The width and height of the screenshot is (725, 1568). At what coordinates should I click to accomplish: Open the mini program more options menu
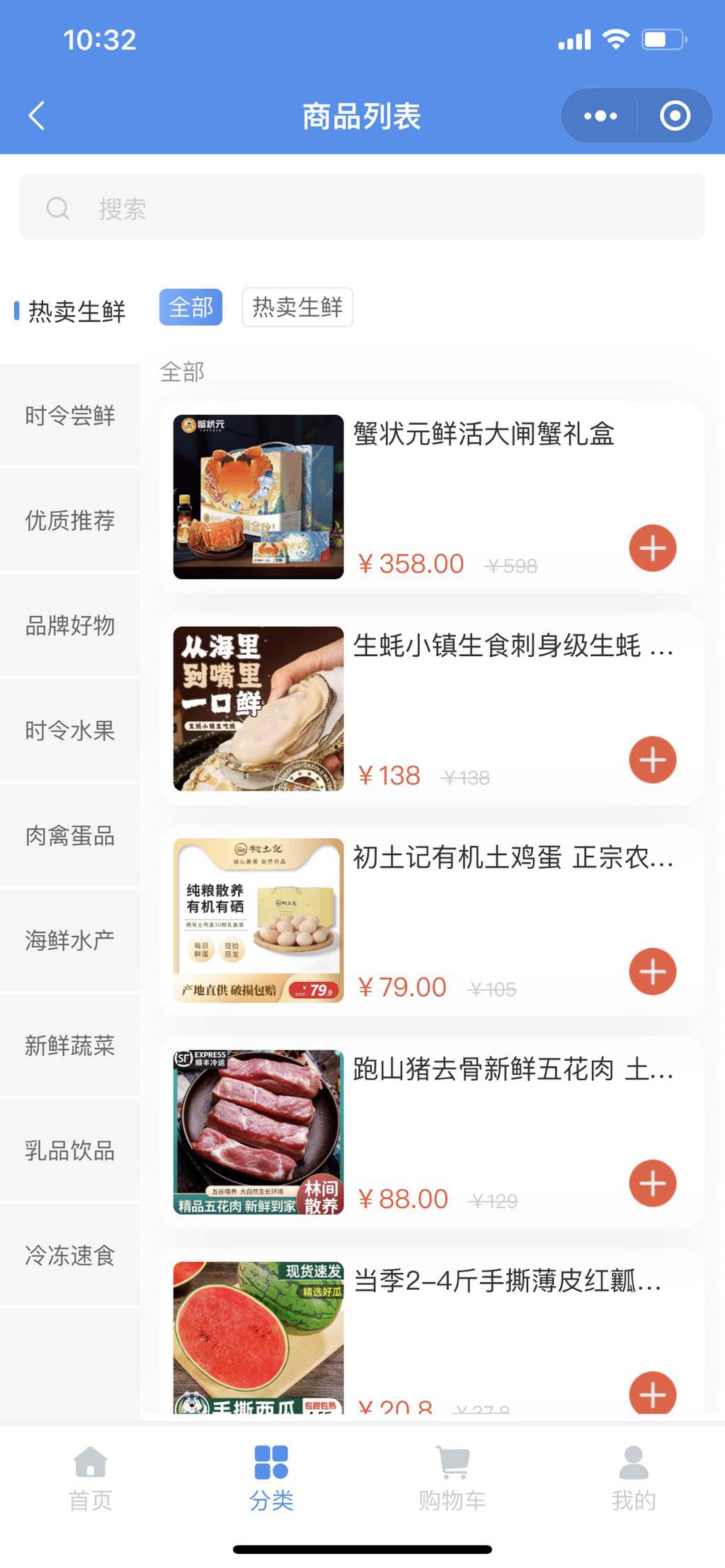[x=600, y=115]
